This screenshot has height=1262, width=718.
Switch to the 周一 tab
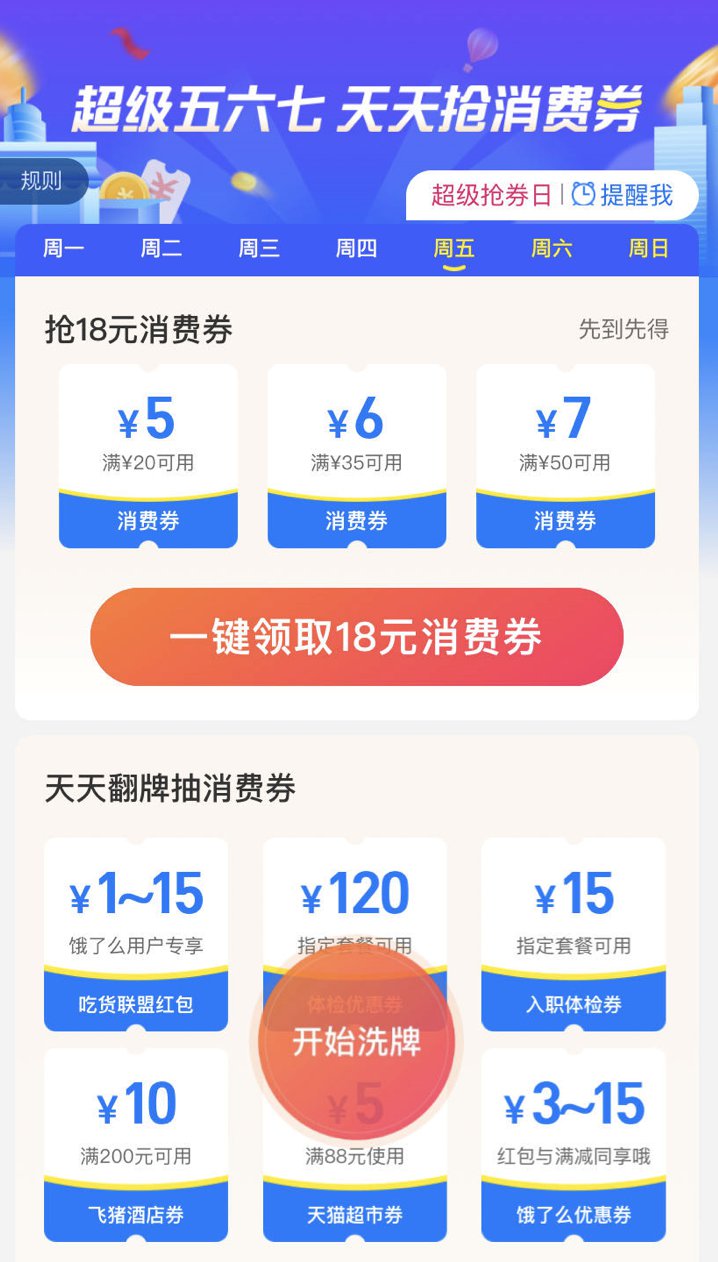(x=63, y=249)
